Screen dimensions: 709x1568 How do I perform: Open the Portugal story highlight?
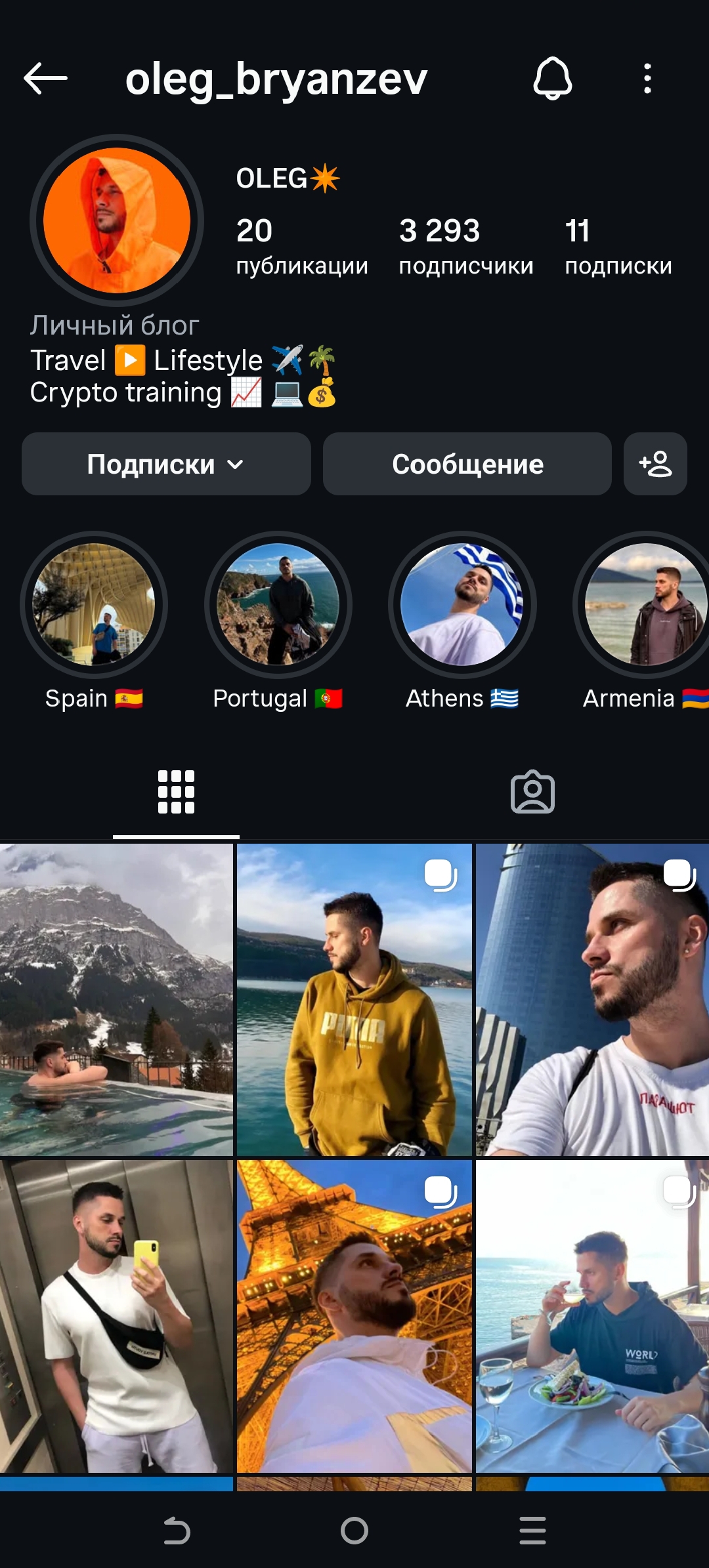[278, 605]
